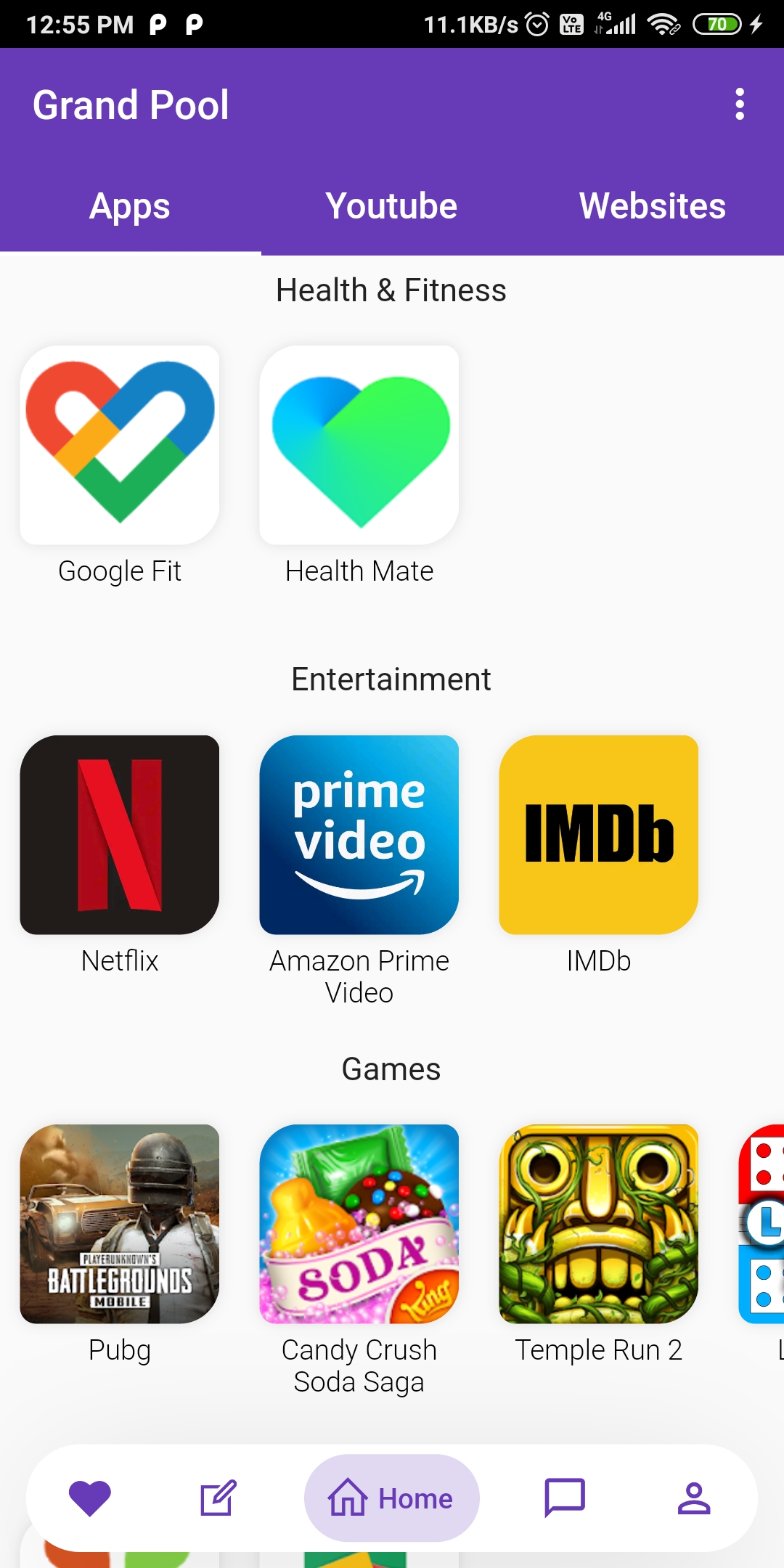Switch to the Websites tab
The width and height of the screenshot is (784, 1568).
(x=653, y=206)
